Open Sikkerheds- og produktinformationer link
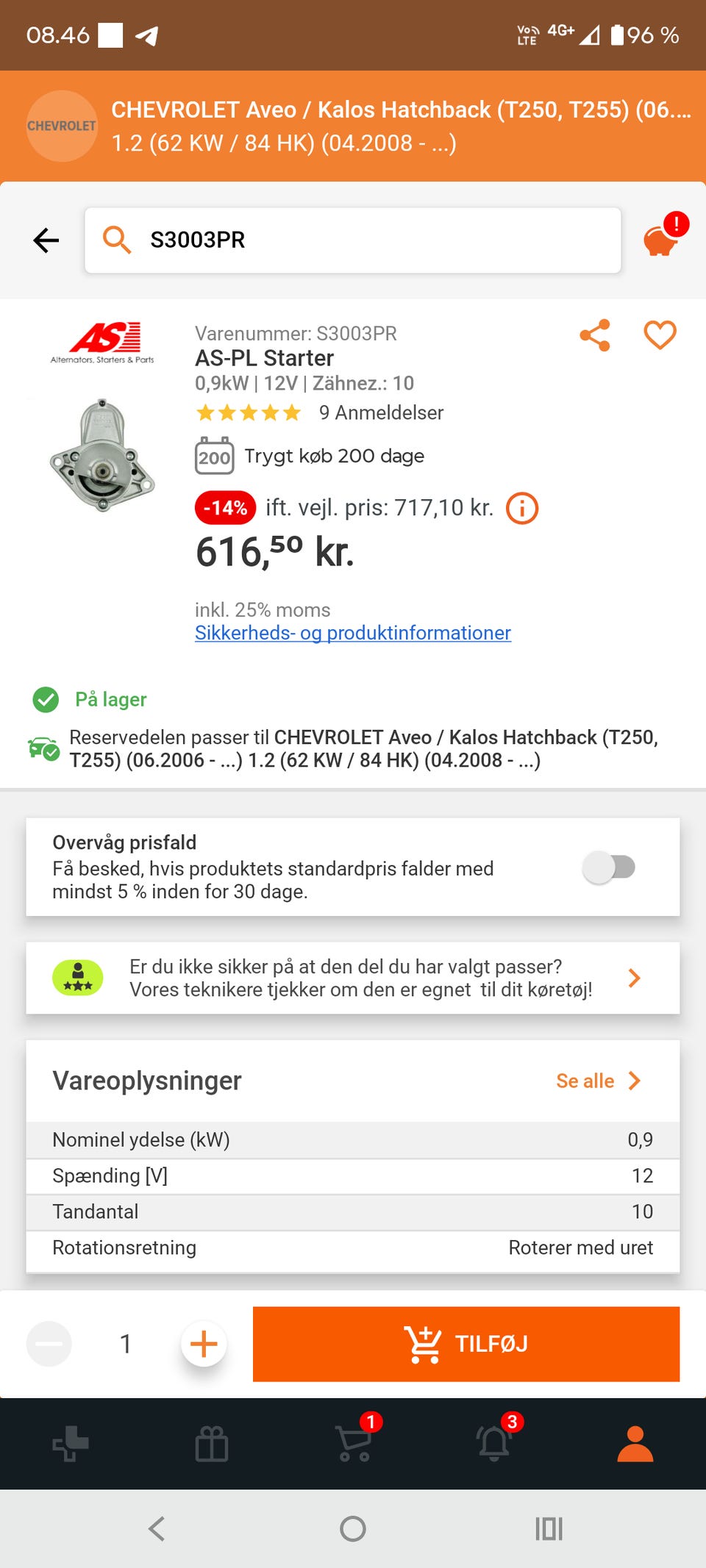Viewport: 706px width, 1568px height. click(x=352, y=633)
